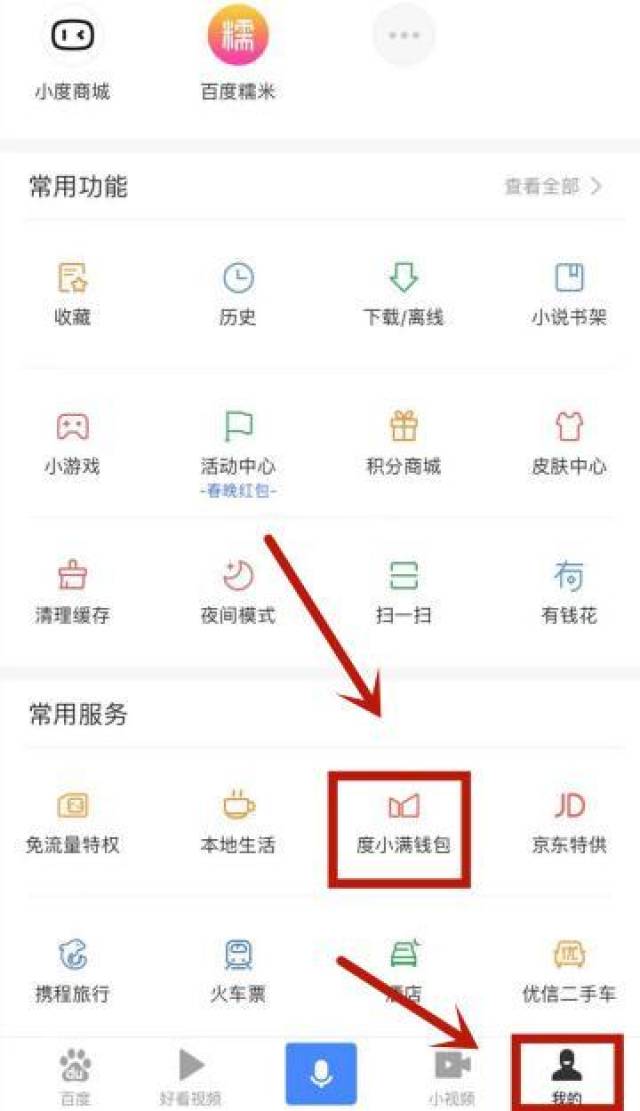Enable 夜间模式 night mode
The height and width of the screenshot is (1111, 640).
[237, 592]
